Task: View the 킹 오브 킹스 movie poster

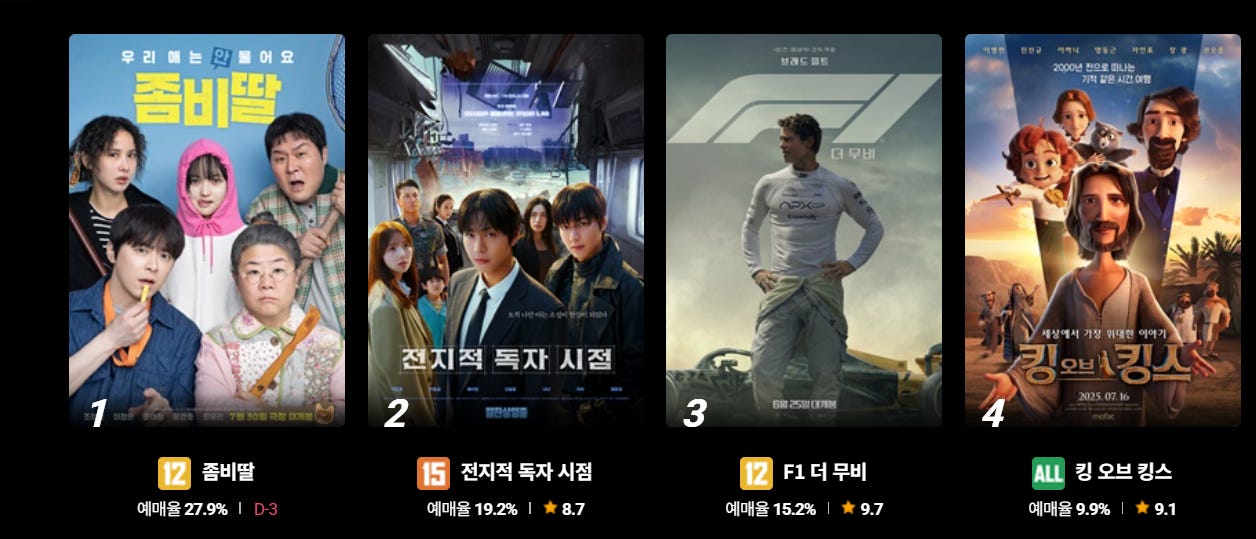Action: point(1102,230)
